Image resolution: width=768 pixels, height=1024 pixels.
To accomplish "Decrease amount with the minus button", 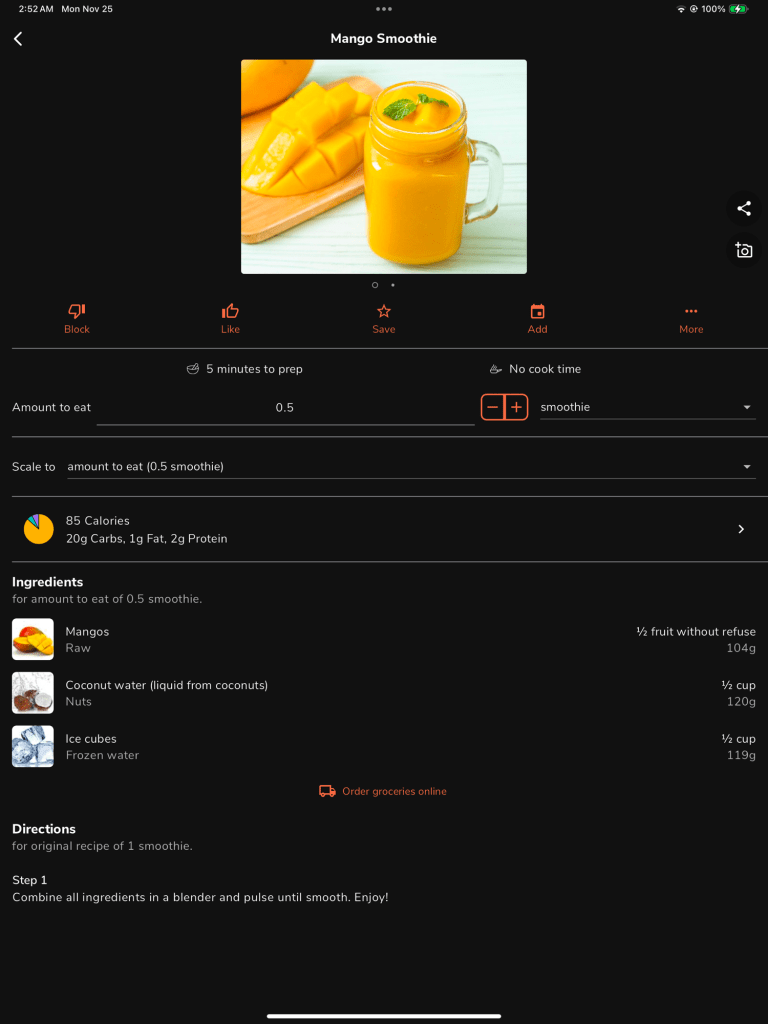I will [x=492, y=407].
